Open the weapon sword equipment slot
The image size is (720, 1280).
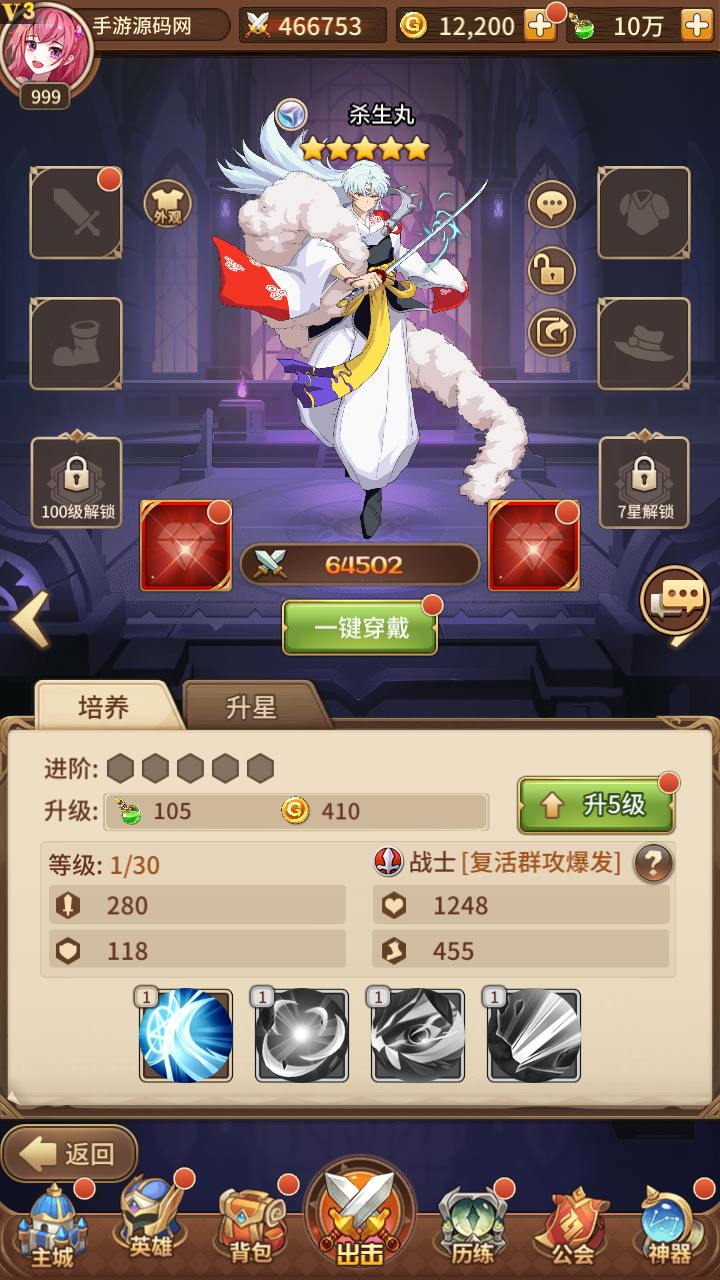(x=76, y=213)
